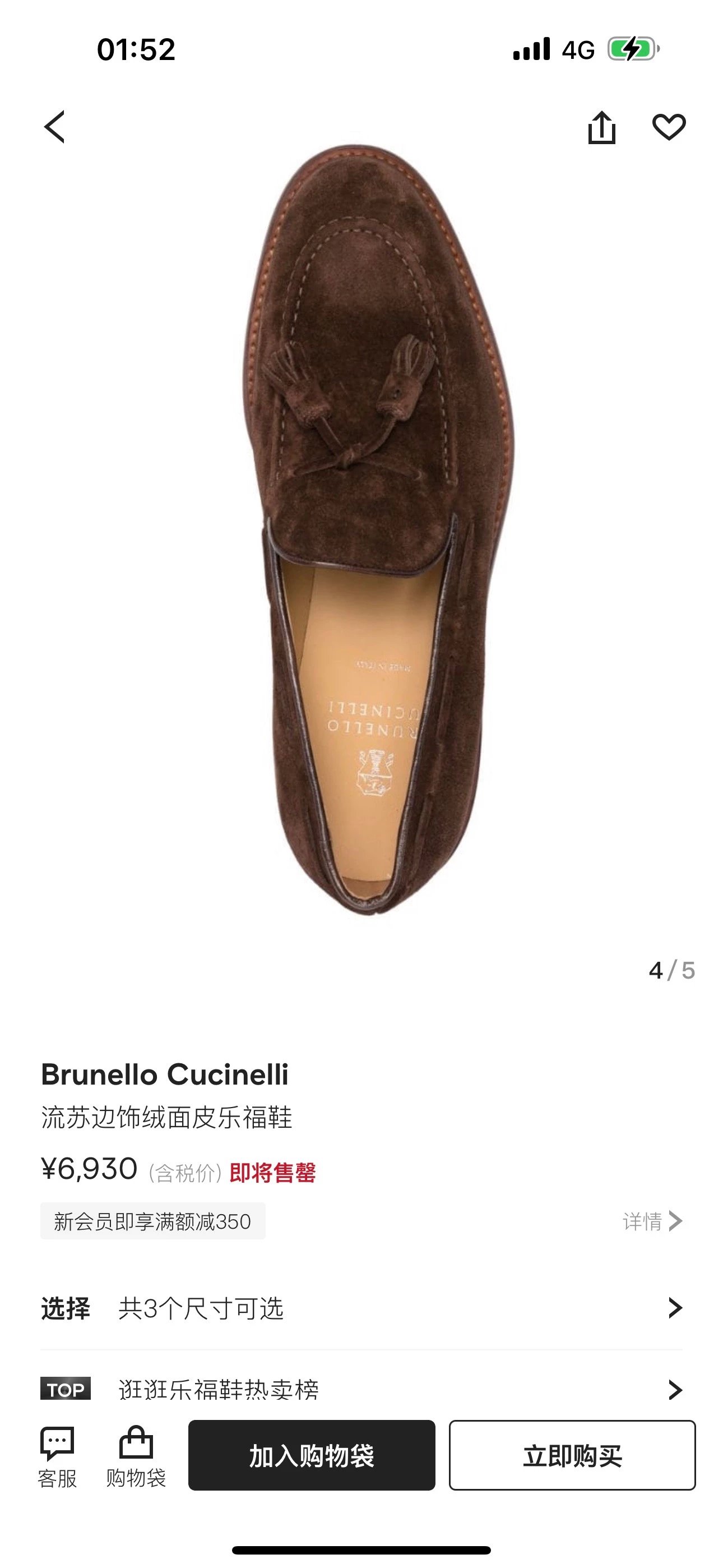
Task: Open the suede loafer product photo
Action: point(377,529)
